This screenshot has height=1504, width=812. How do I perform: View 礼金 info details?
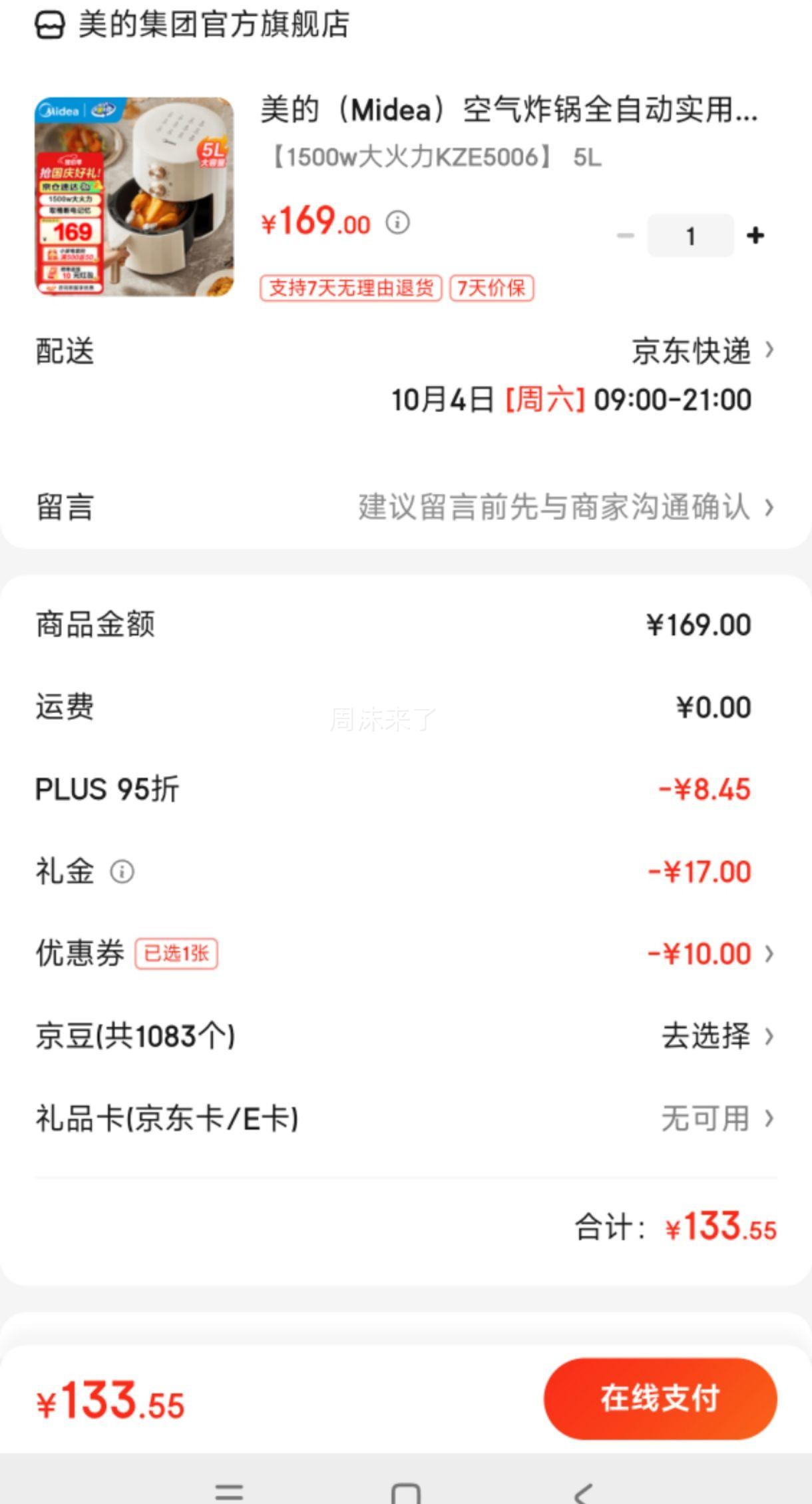tap(122, 872)
